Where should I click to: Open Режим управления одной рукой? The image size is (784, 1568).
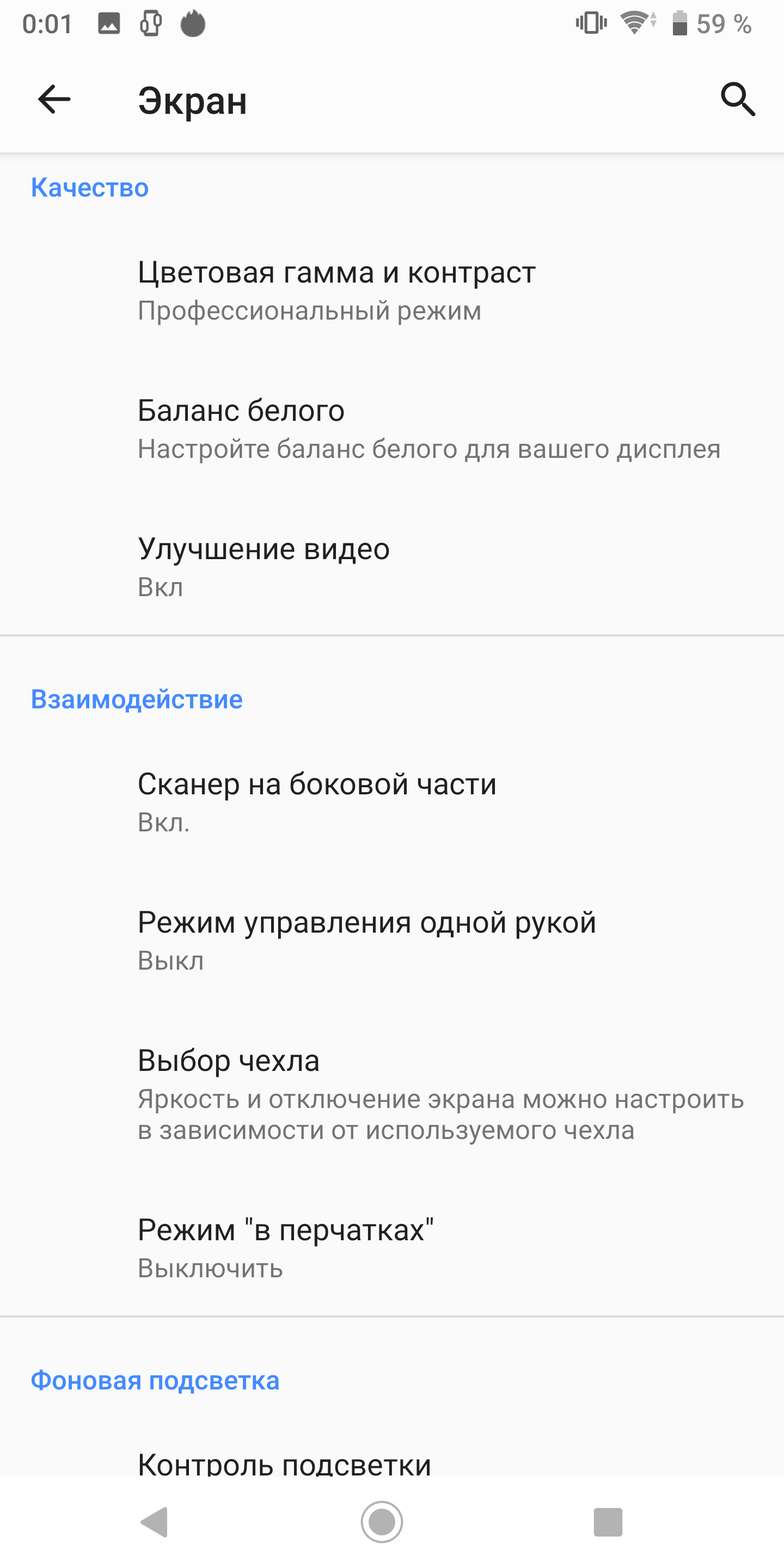tap(392, 940)
